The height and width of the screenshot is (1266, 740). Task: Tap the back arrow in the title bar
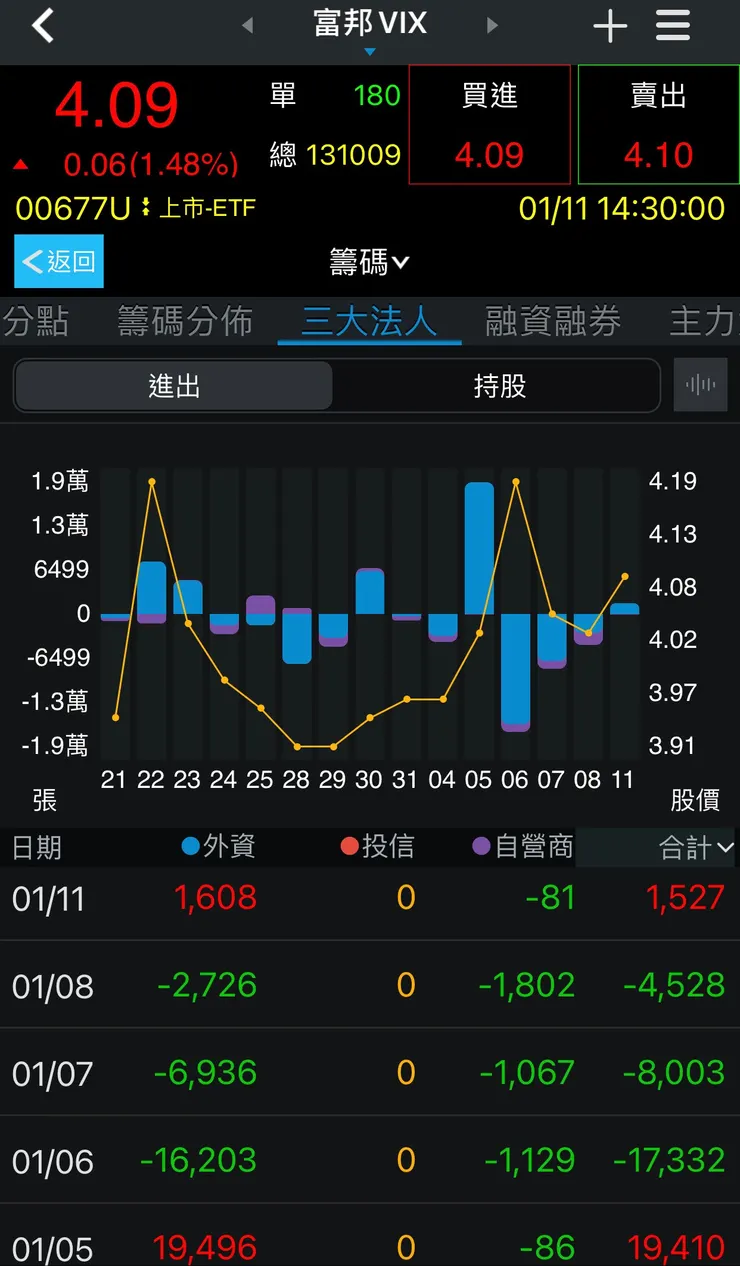tap(40, 25)
